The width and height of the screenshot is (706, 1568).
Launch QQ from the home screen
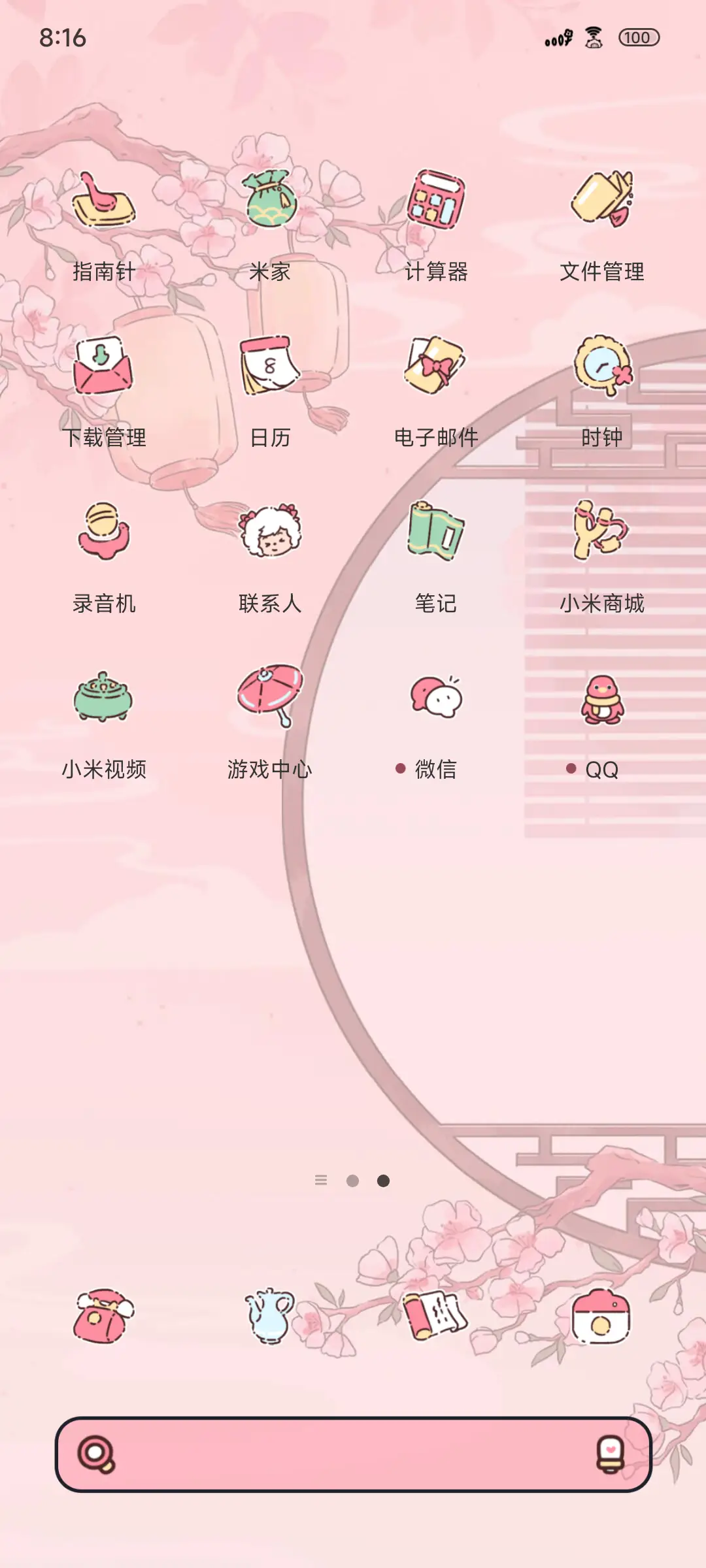[x=601, y=702]
